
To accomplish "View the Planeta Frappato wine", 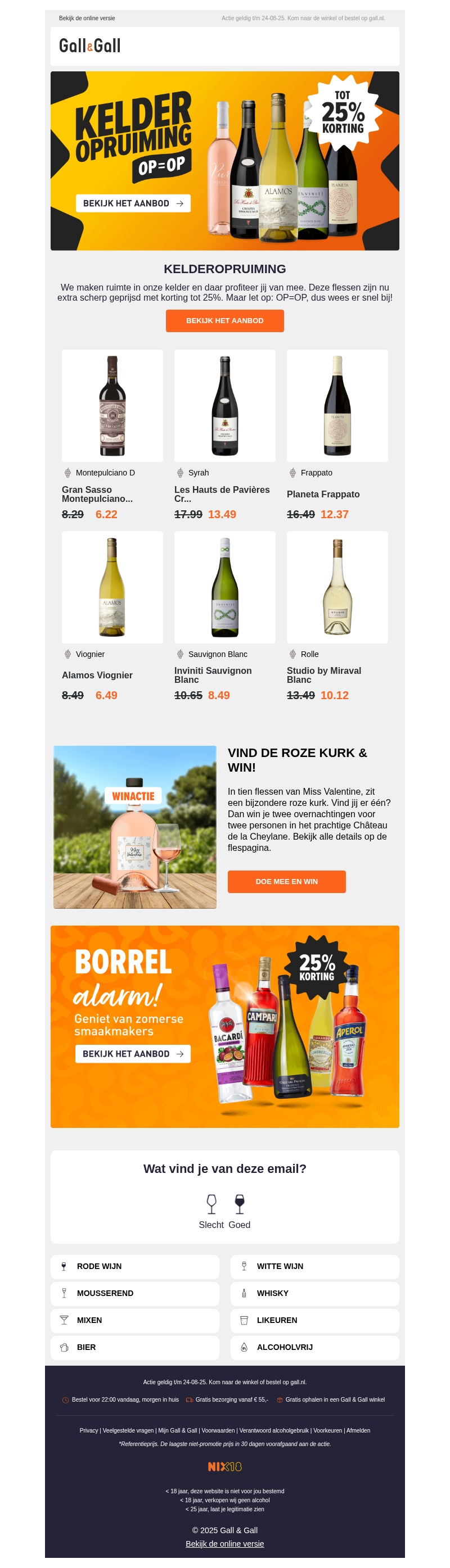I will [x=337, y=406].
